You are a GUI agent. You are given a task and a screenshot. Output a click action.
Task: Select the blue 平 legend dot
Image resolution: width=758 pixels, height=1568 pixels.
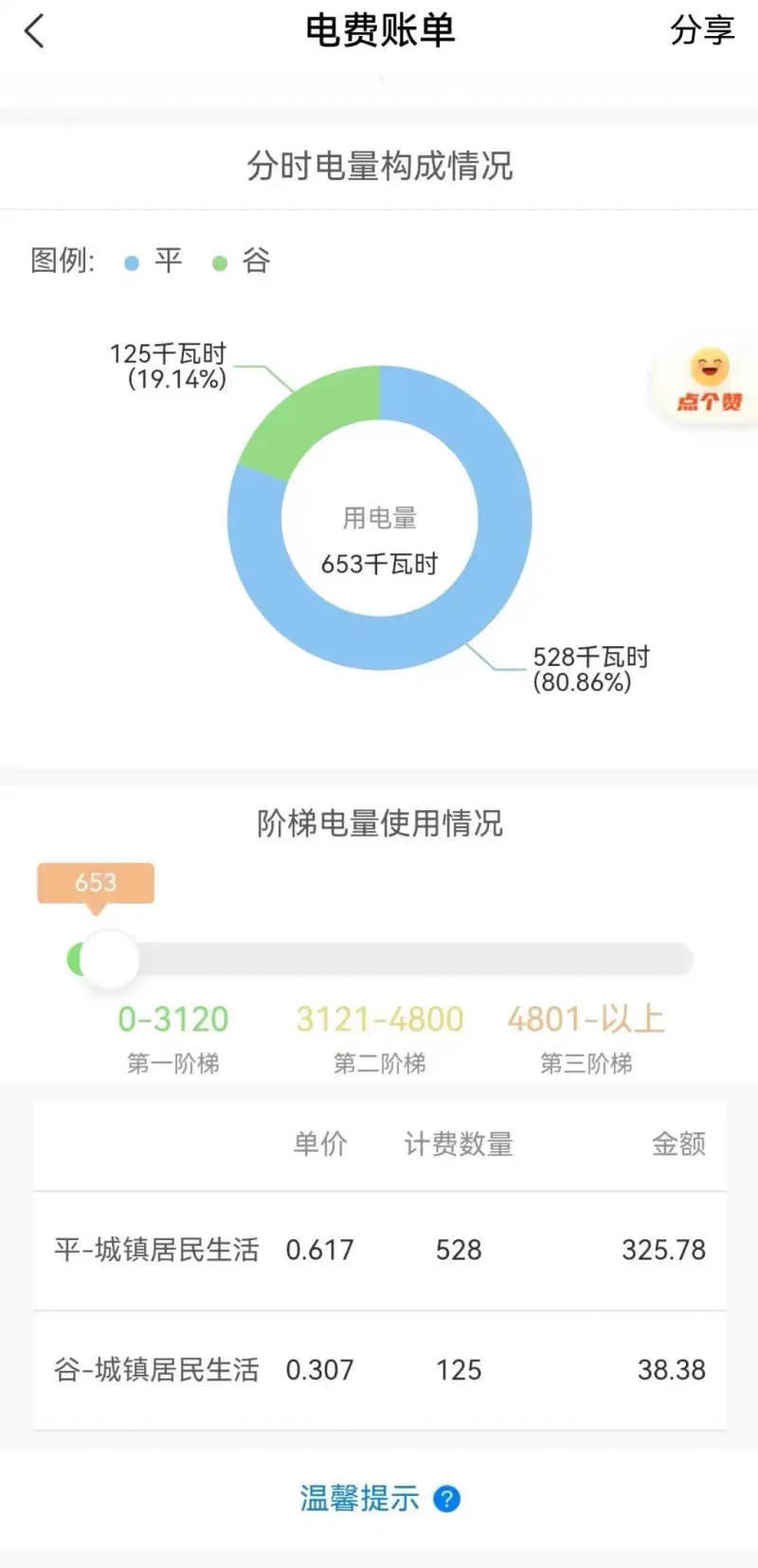click(x=130, y=261)
